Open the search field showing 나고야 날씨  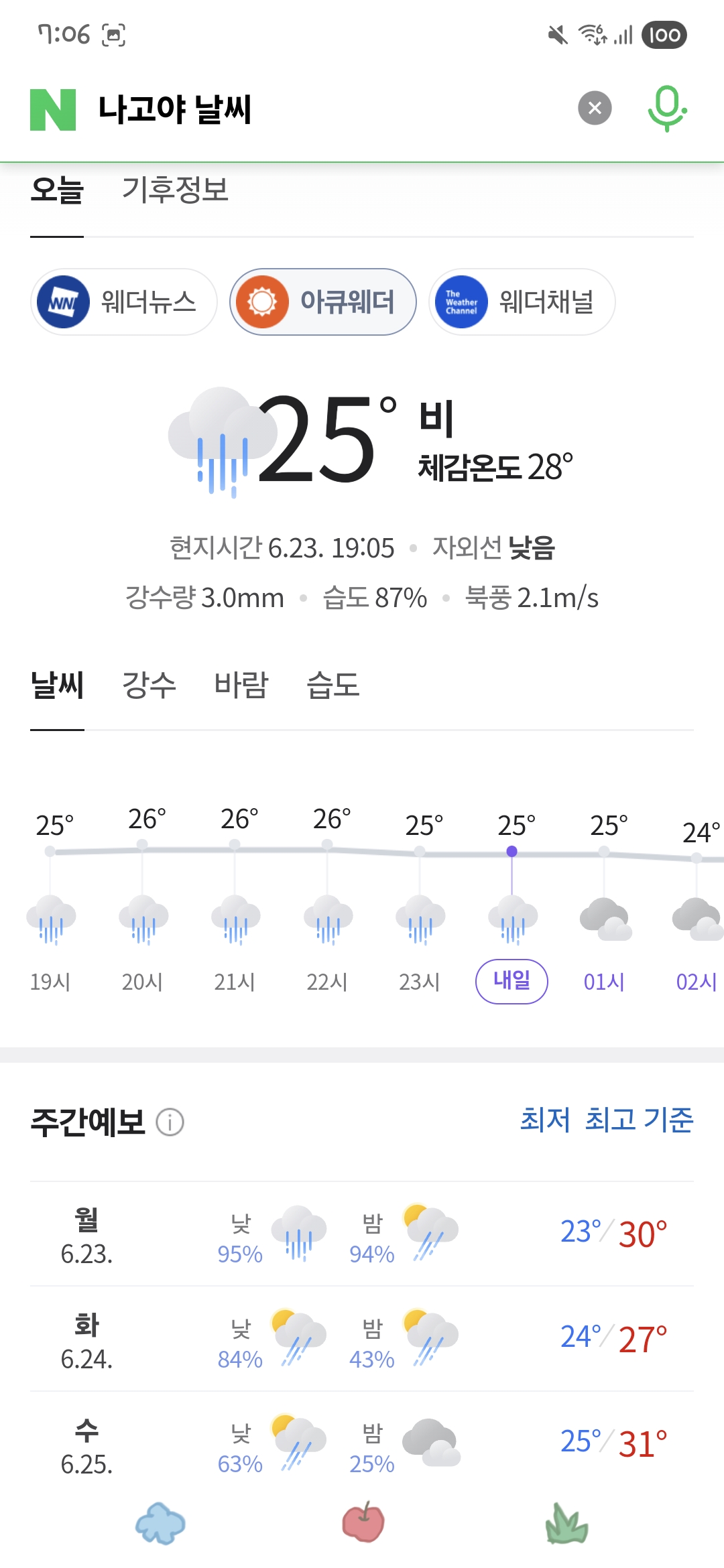(328, 109)
